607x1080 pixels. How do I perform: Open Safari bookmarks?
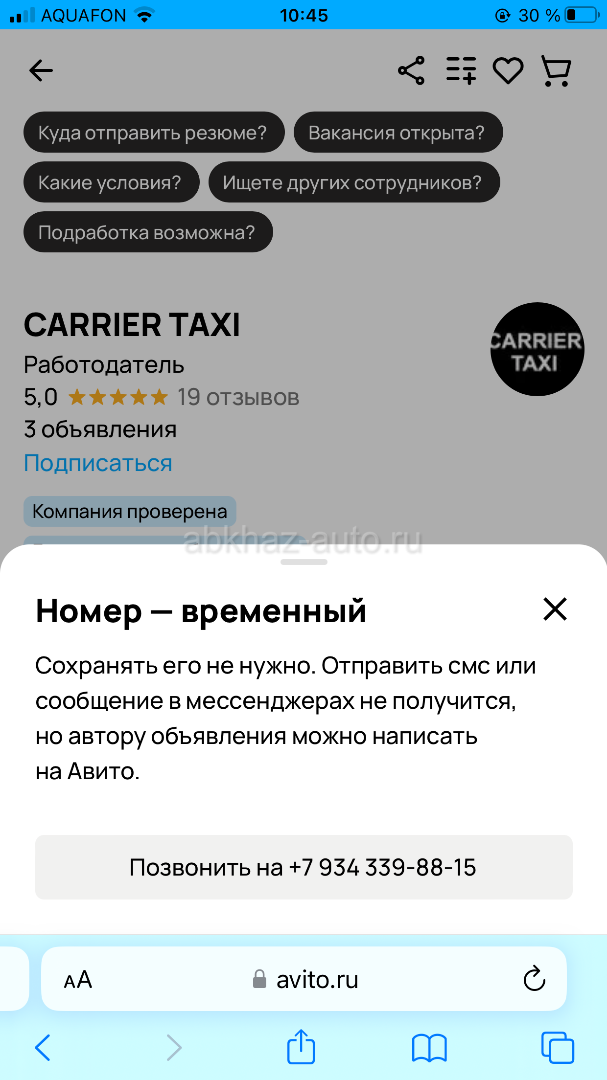[x=429, y=1048]
